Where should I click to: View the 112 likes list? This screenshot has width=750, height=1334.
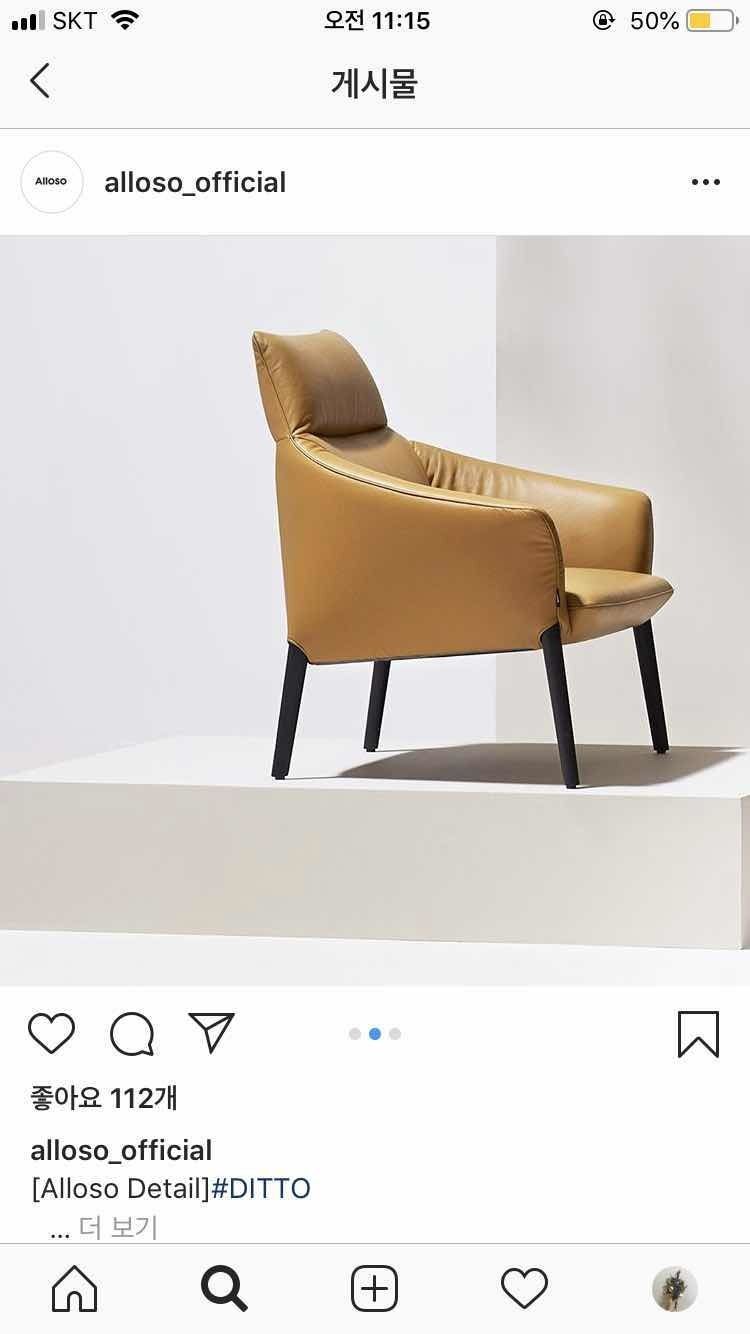[104, 1098]
